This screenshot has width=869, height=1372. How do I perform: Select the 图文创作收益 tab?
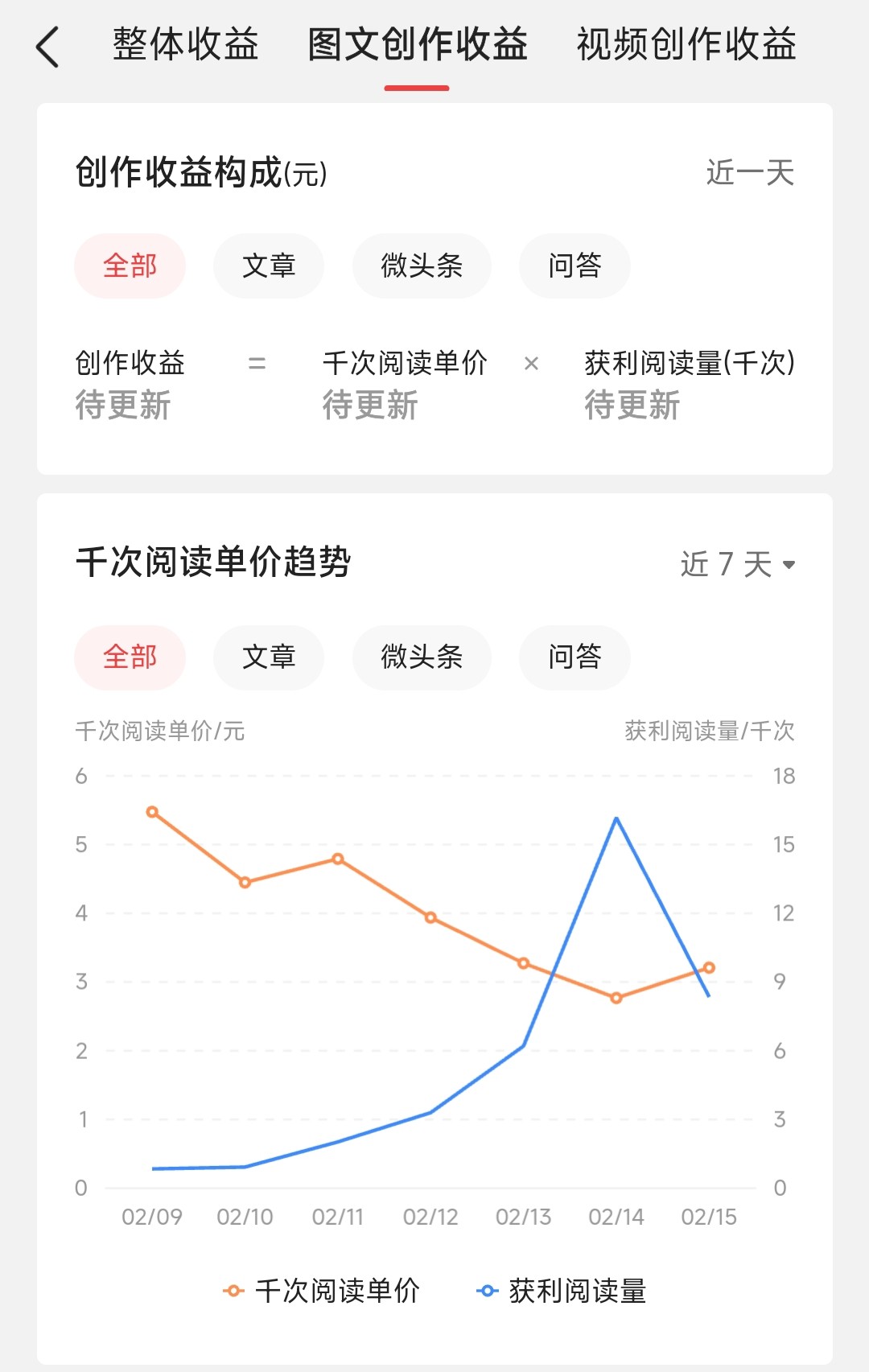(x=417, y=45)
